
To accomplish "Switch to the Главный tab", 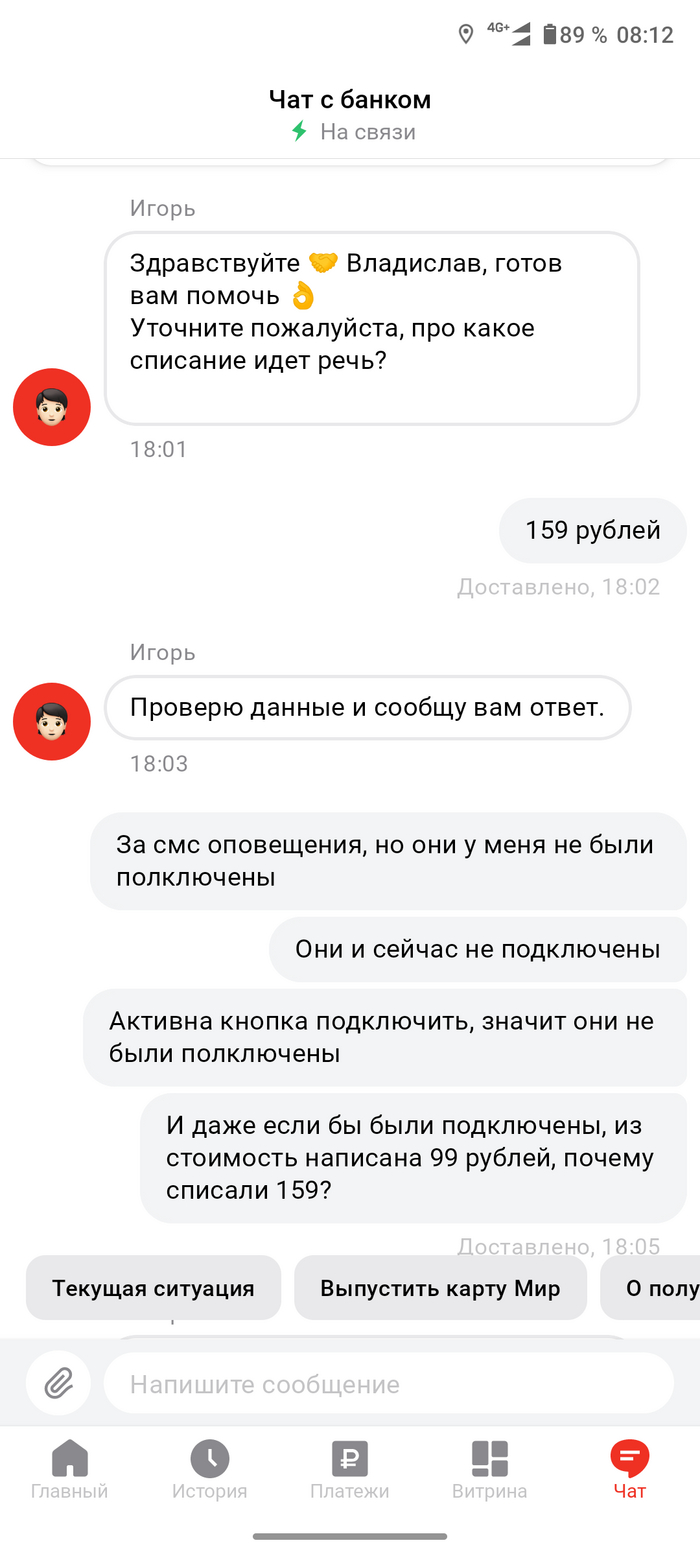I will pyautogui.click(x=69, y=1470).
